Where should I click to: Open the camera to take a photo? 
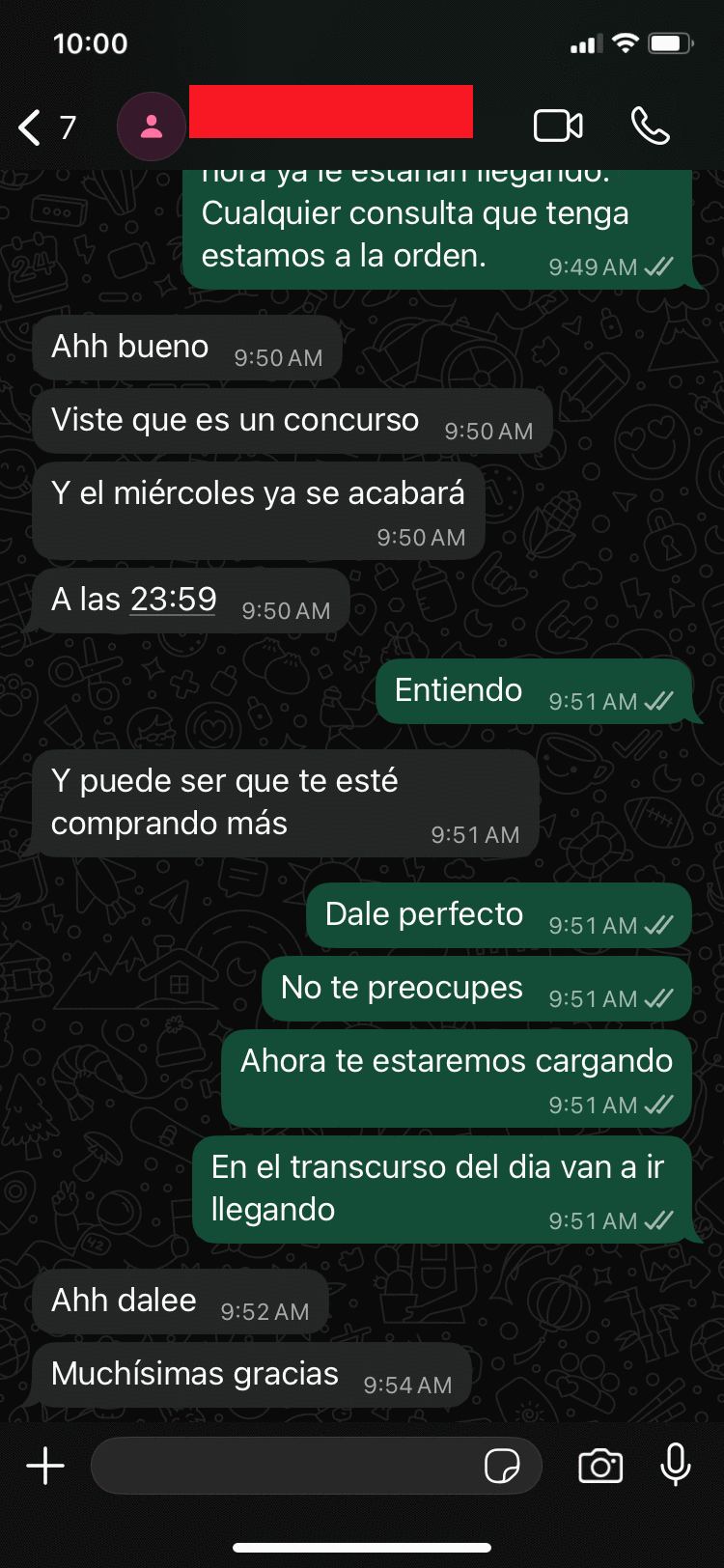click(599, 1466)
